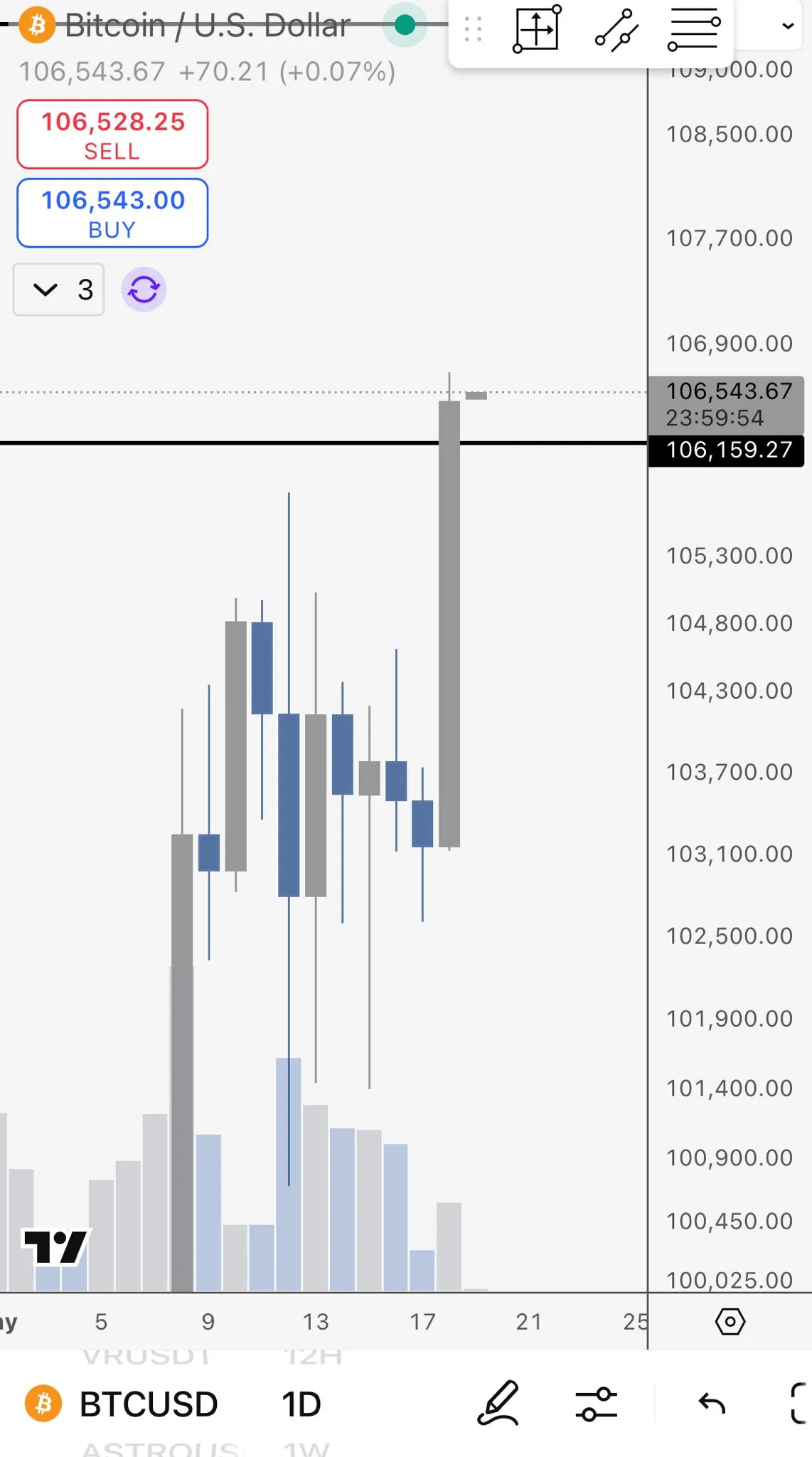
Task: Tap the purple refresh circle icon
Action: click(x=144, y=290)
